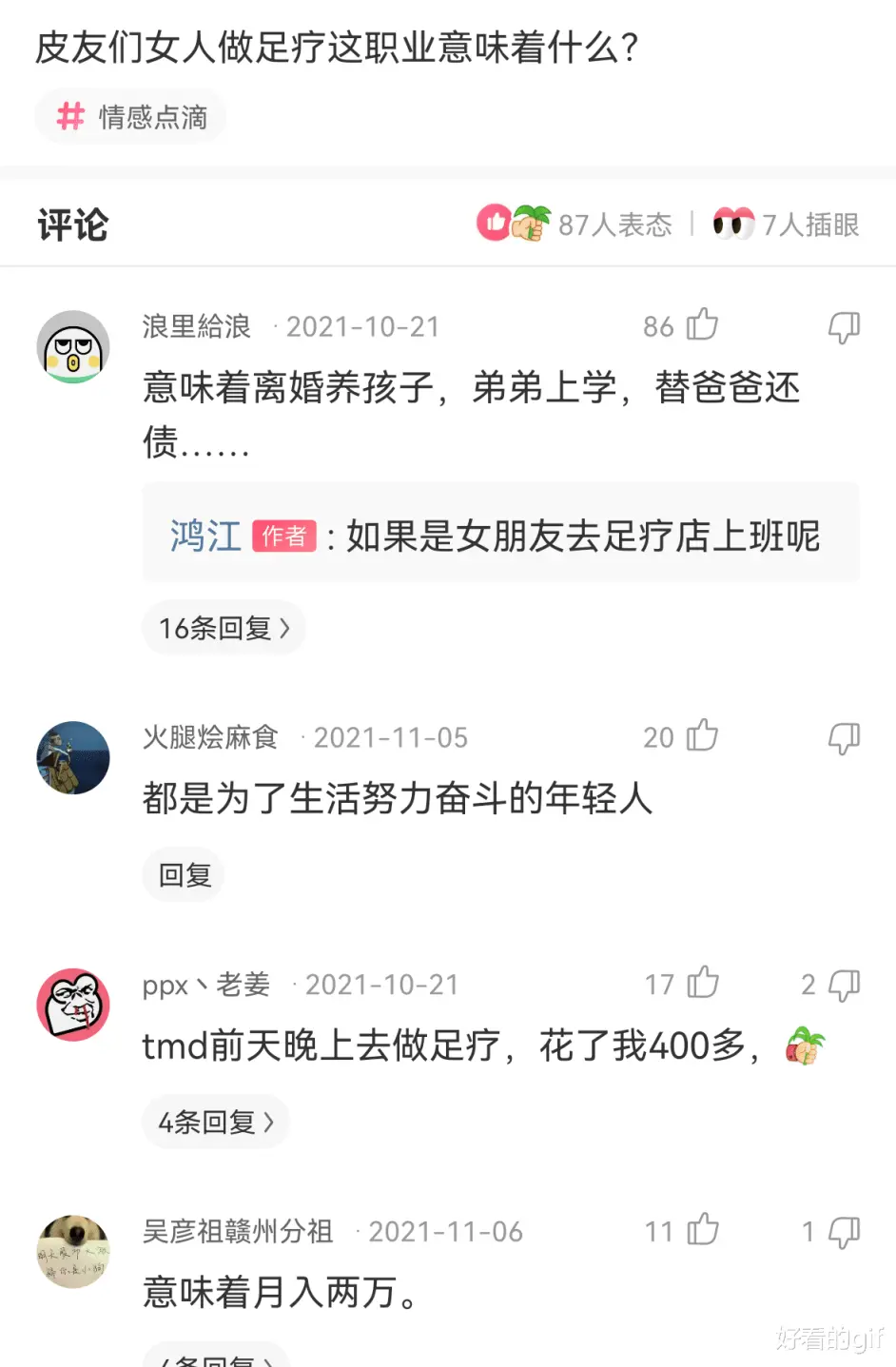Dislike 浪里給浪's comment

point(844,327)
